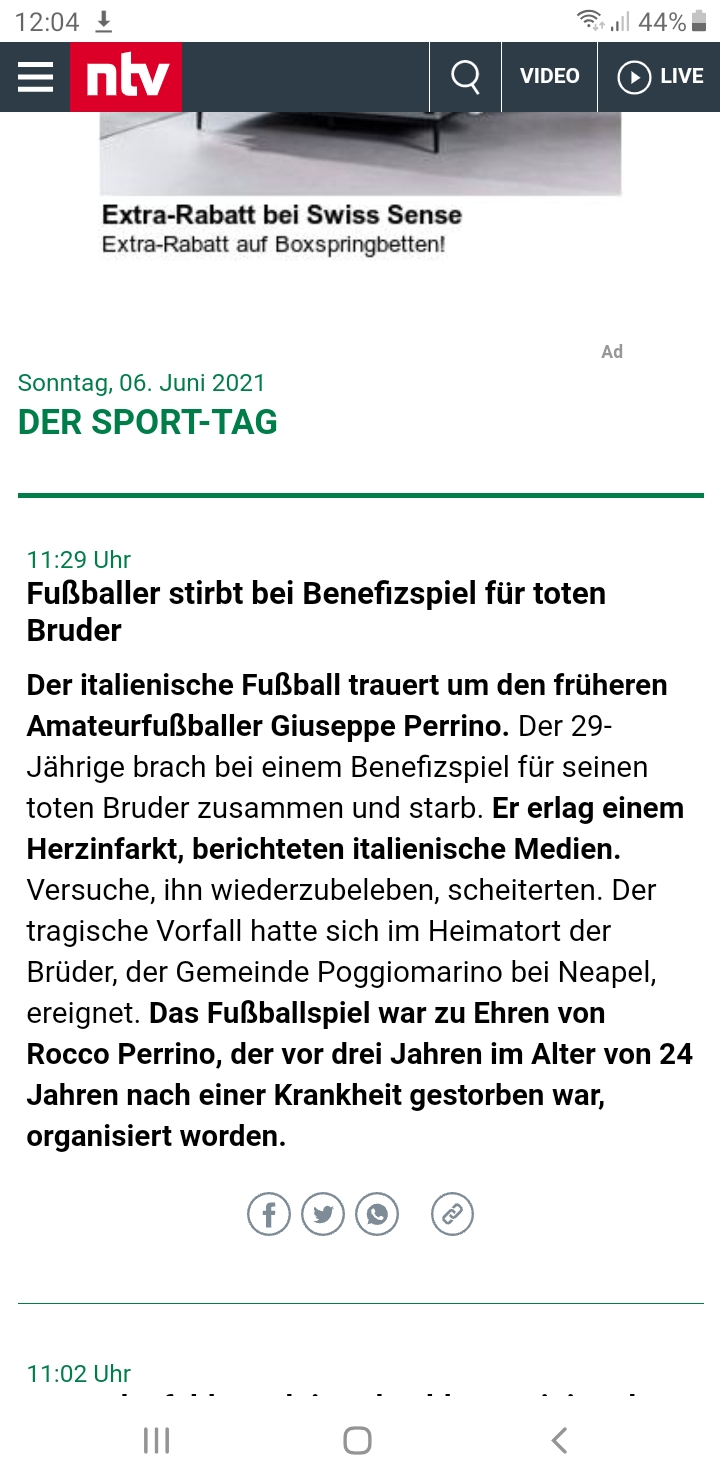Go back using system back button

pos(559,1440)
